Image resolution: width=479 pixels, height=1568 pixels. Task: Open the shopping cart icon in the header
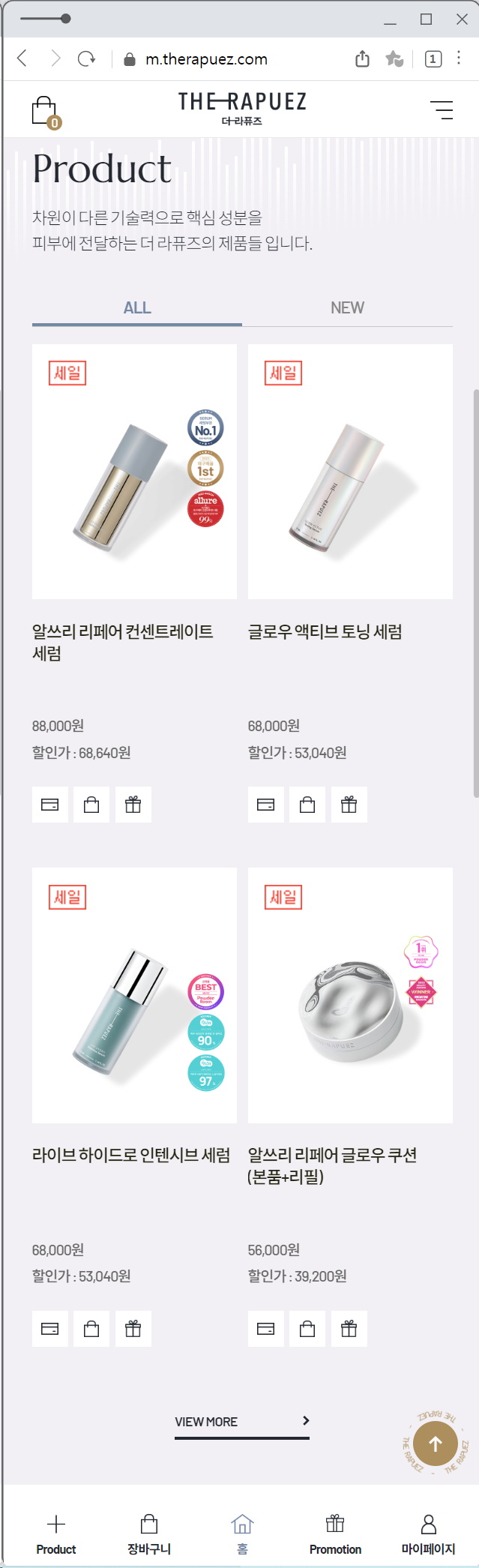(x=45, y=111)
